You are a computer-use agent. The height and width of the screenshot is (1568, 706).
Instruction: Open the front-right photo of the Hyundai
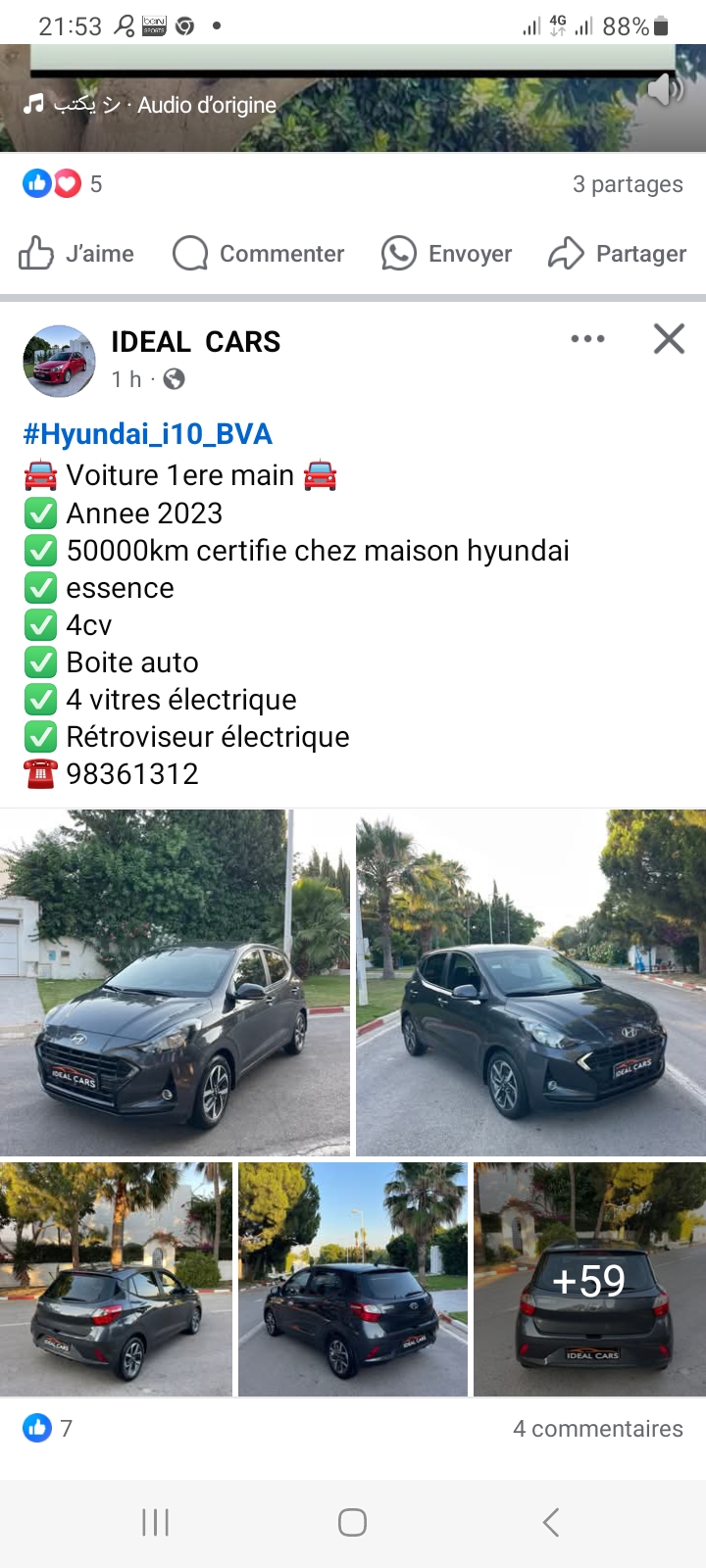point(530,982)
